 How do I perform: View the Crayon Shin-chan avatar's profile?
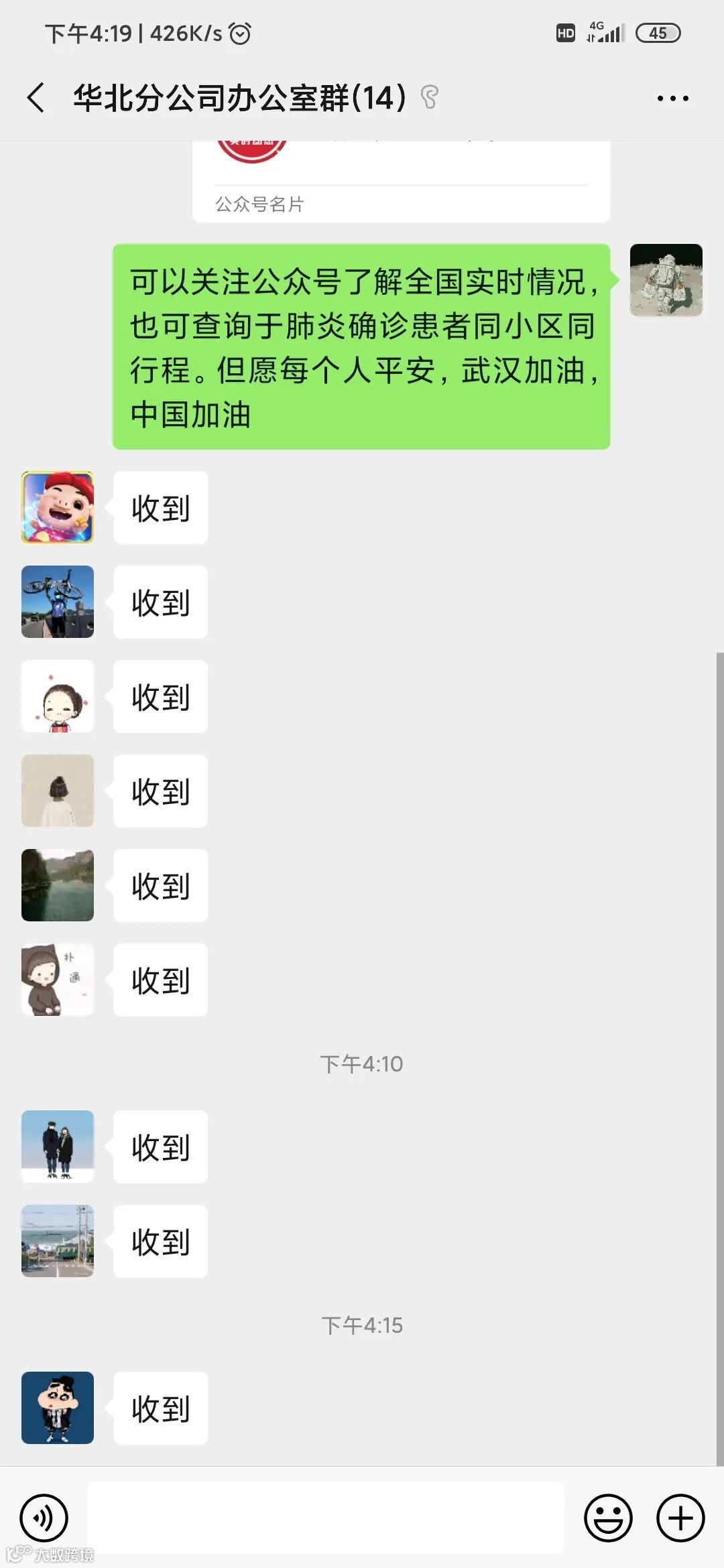tap(58, 1408)
